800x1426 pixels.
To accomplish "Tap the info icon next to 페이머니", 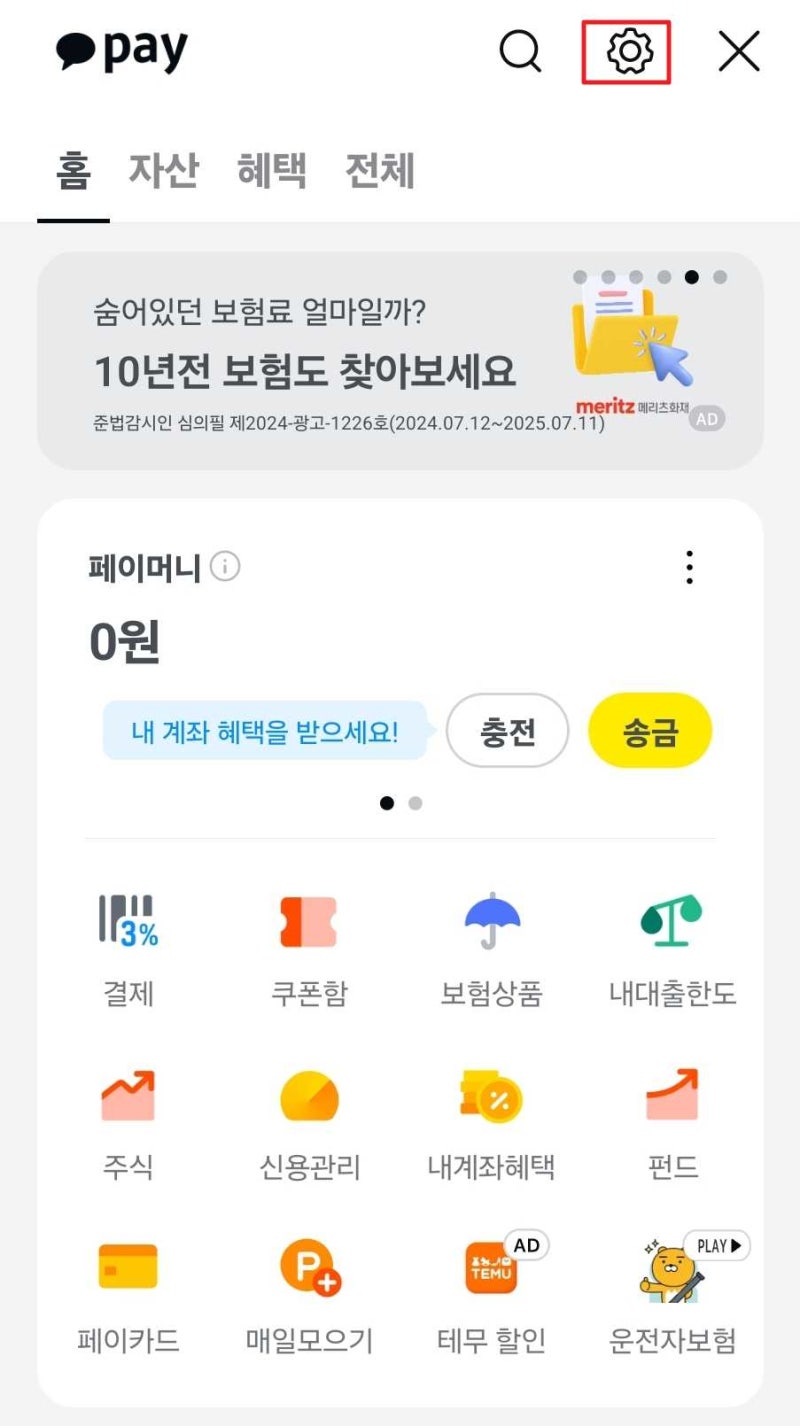I will (x=226, y=566).
